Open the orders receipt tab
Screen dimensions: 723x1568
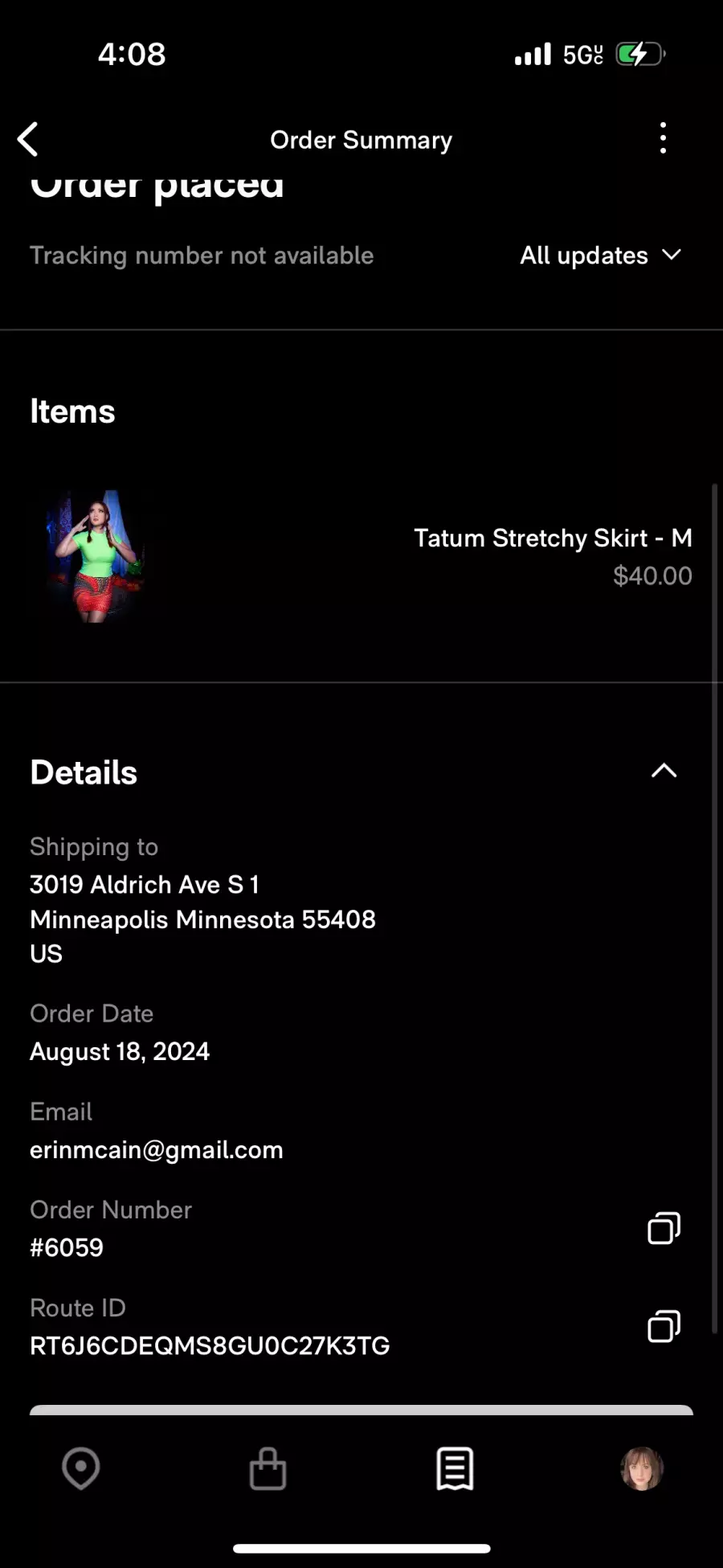click(455, 1469)
